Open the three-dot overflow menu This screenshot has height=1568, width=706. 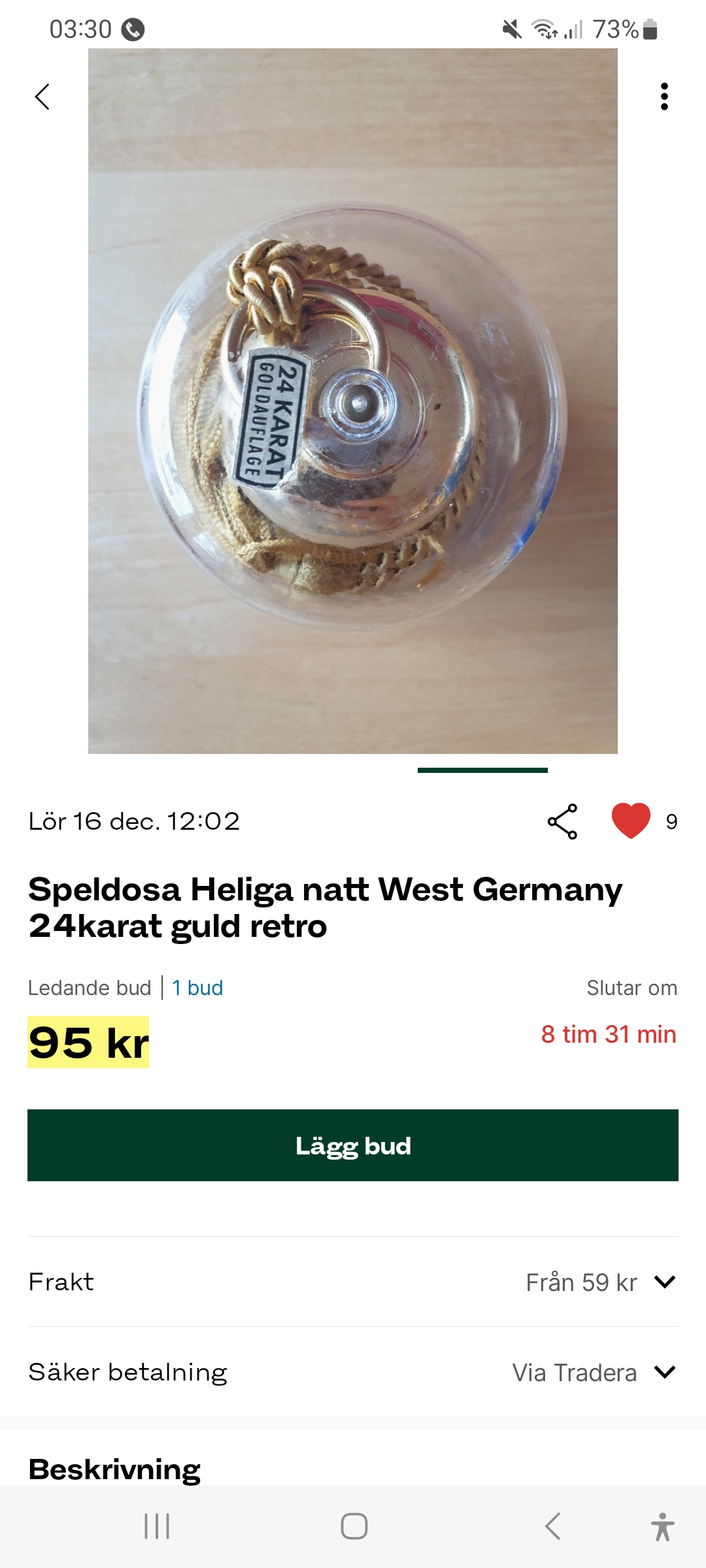[664, 97]
